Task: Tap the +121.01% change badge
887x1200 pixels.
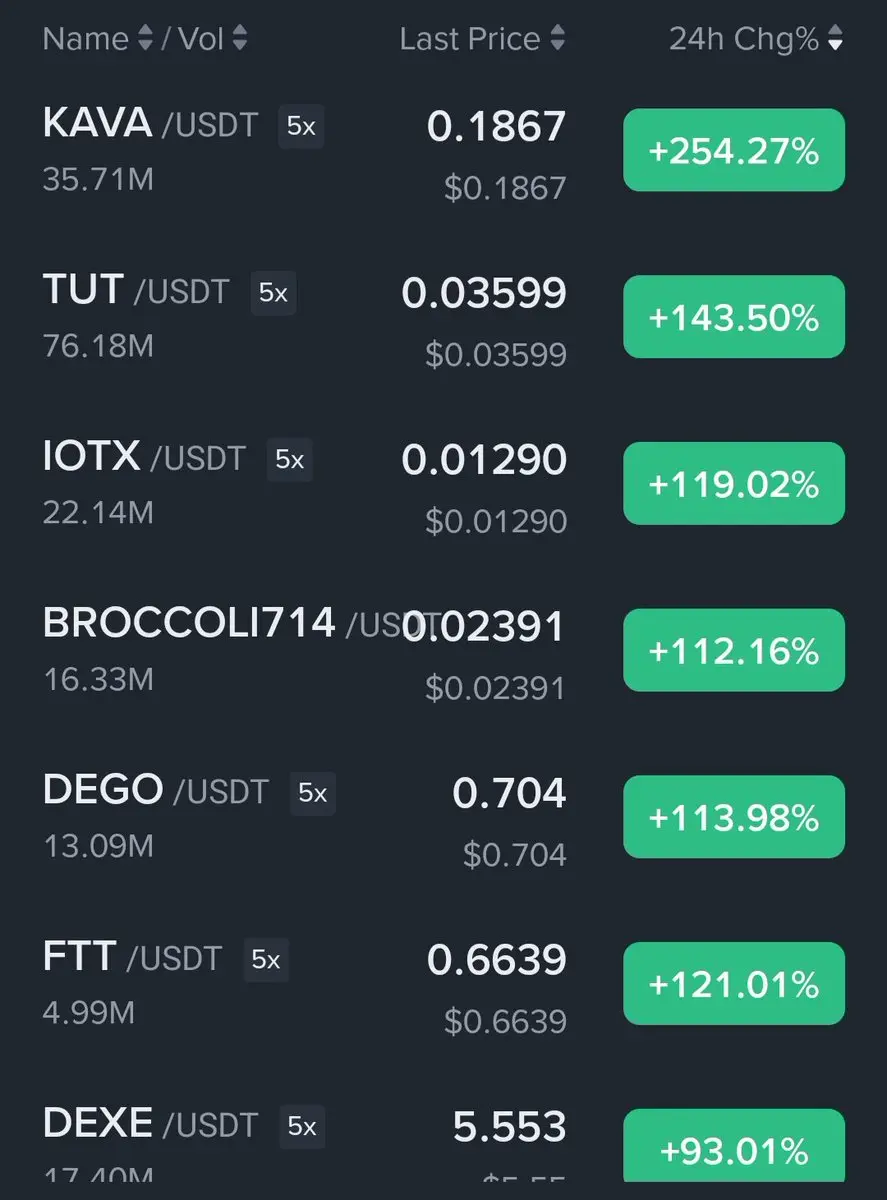Action: point(734,984)
